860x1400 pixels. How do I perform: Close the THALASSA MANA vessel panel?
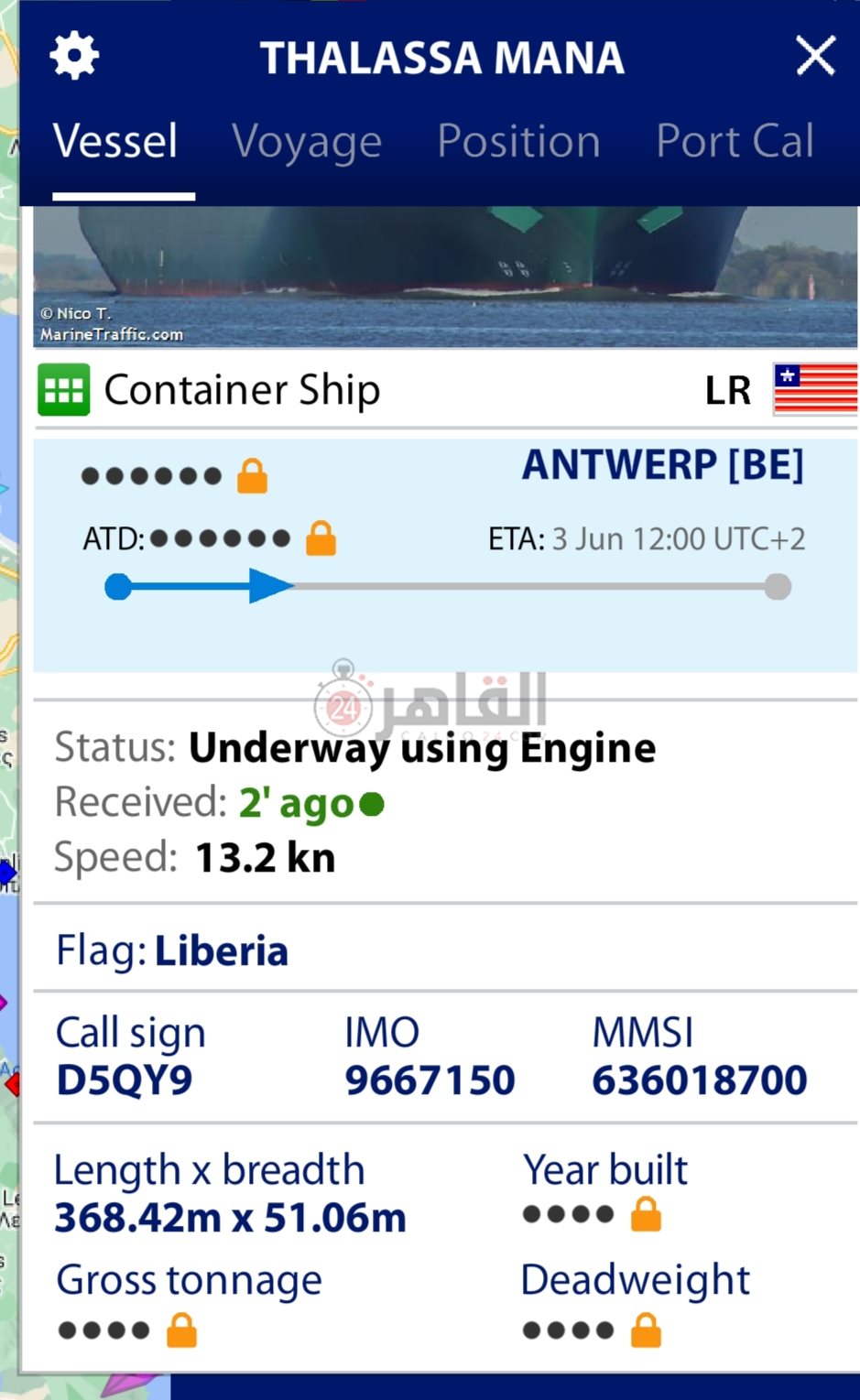tap(815, 56)
